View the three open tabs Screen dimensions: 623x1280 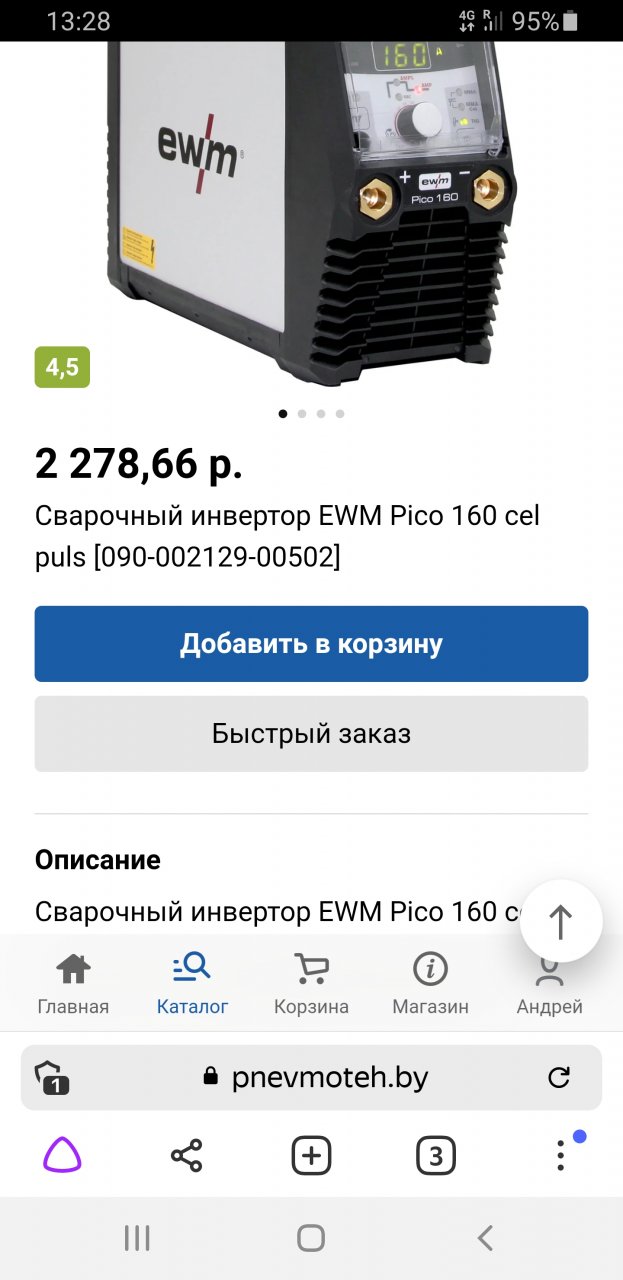pyautogui.click(x=435, y=1157)
